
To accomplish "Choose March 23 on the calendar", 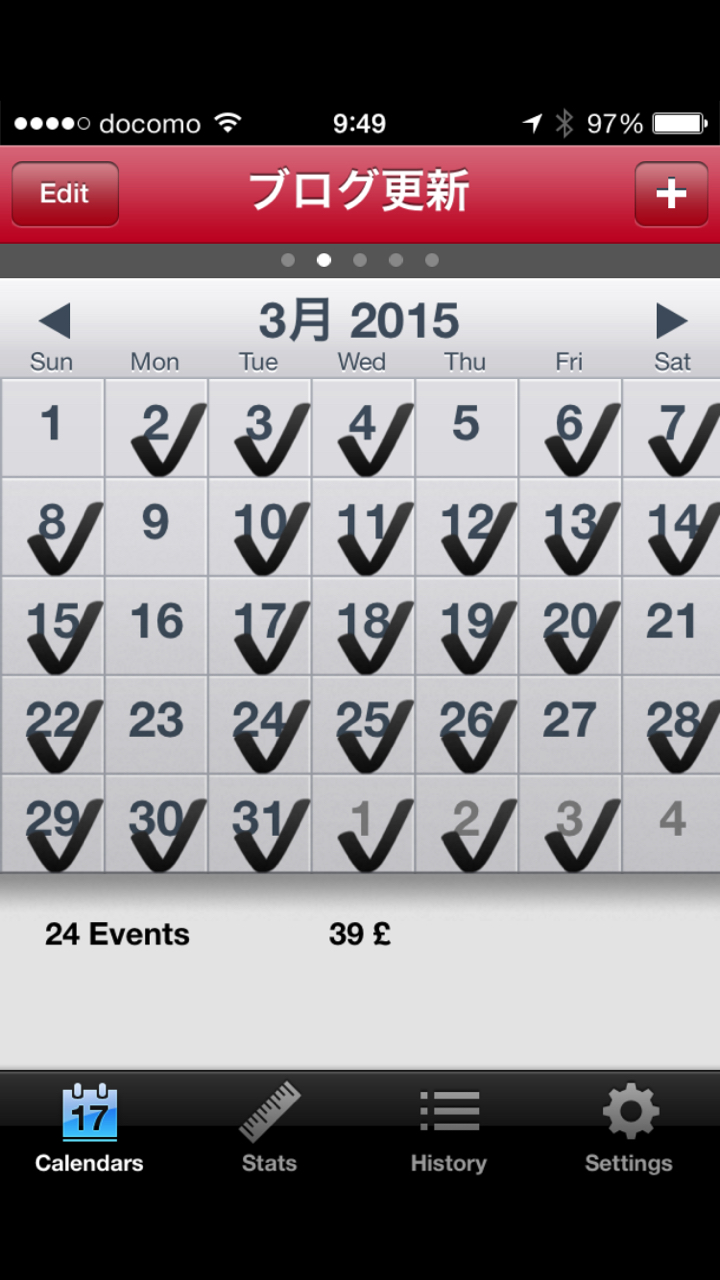I will click(156, 724).
